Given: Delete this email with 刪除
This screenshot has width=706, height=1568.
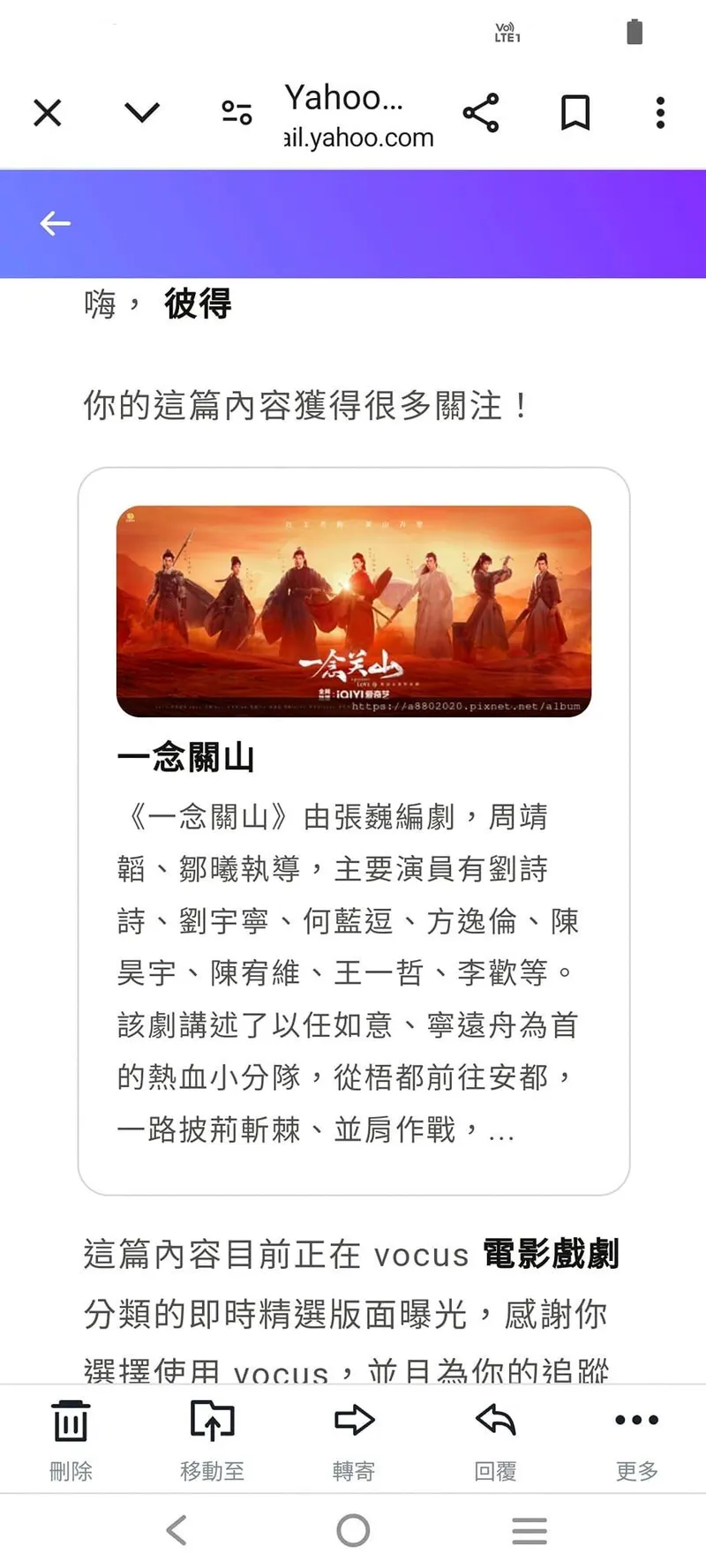Looking at the screenshot, I should point(71,1437).
